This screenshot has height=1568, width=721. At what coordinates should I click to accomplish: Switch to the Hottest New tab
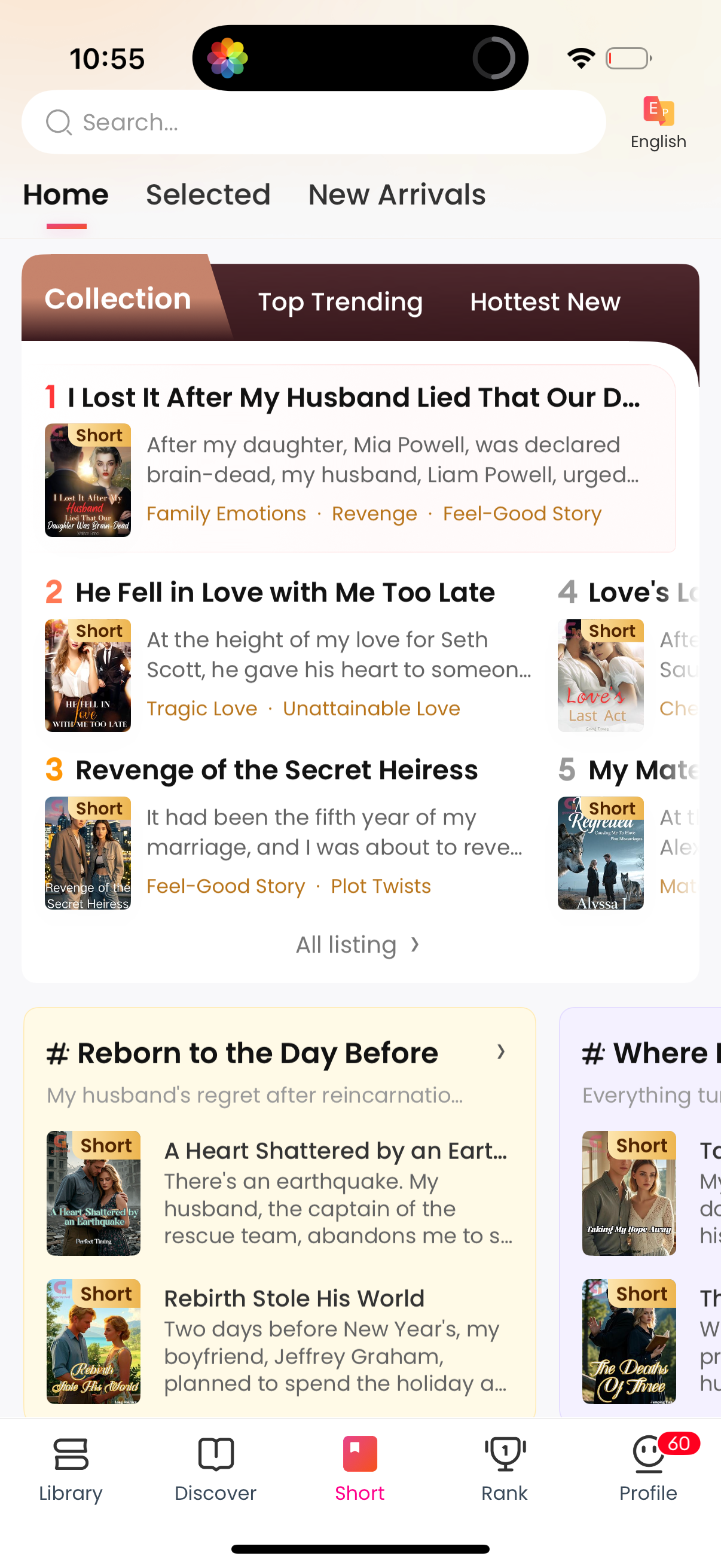545,301
